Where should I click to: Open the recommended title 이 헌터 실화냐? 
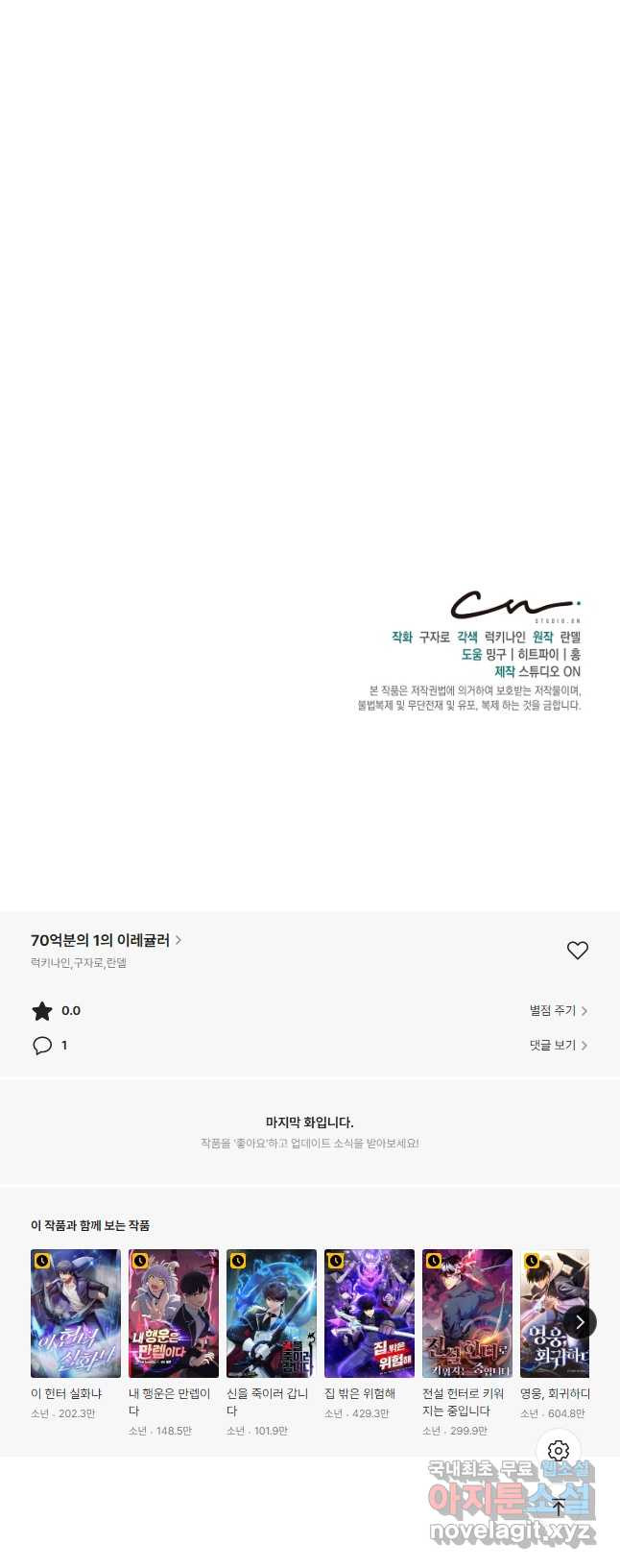point(76,1313)
